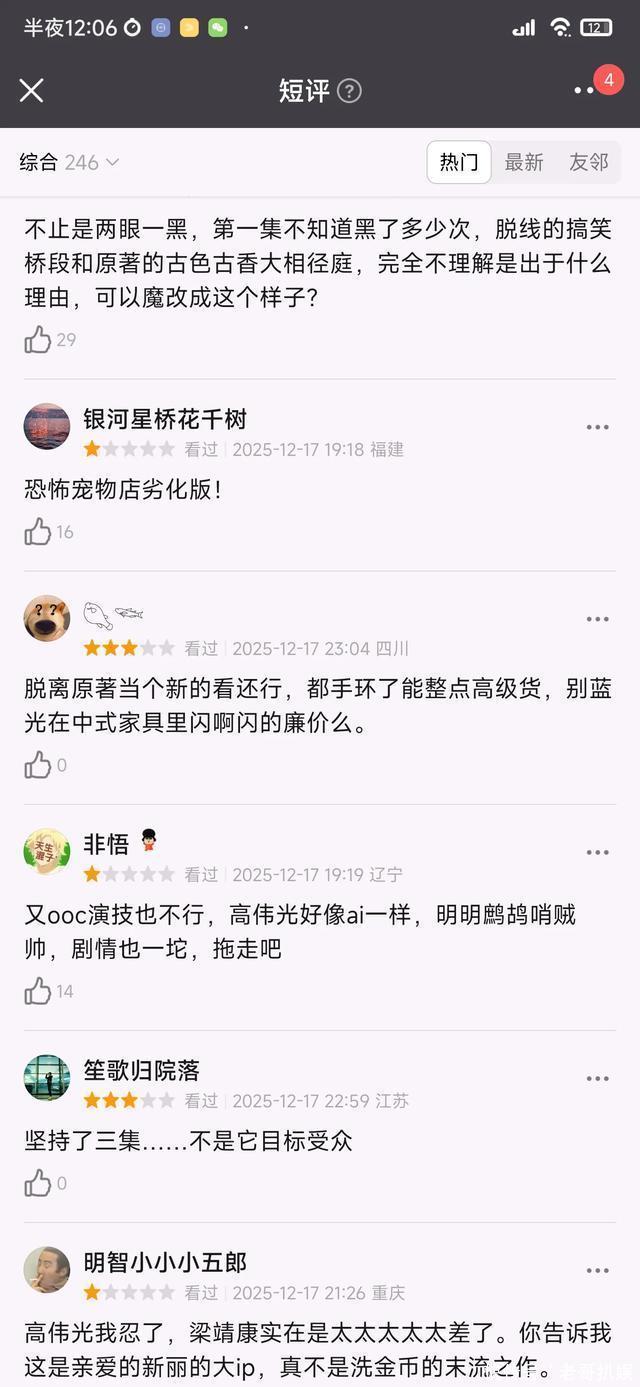This screenshot has width=640, height=1387.
Task: Open more options on 明智小小小五郎's review
Action: 597,1271
